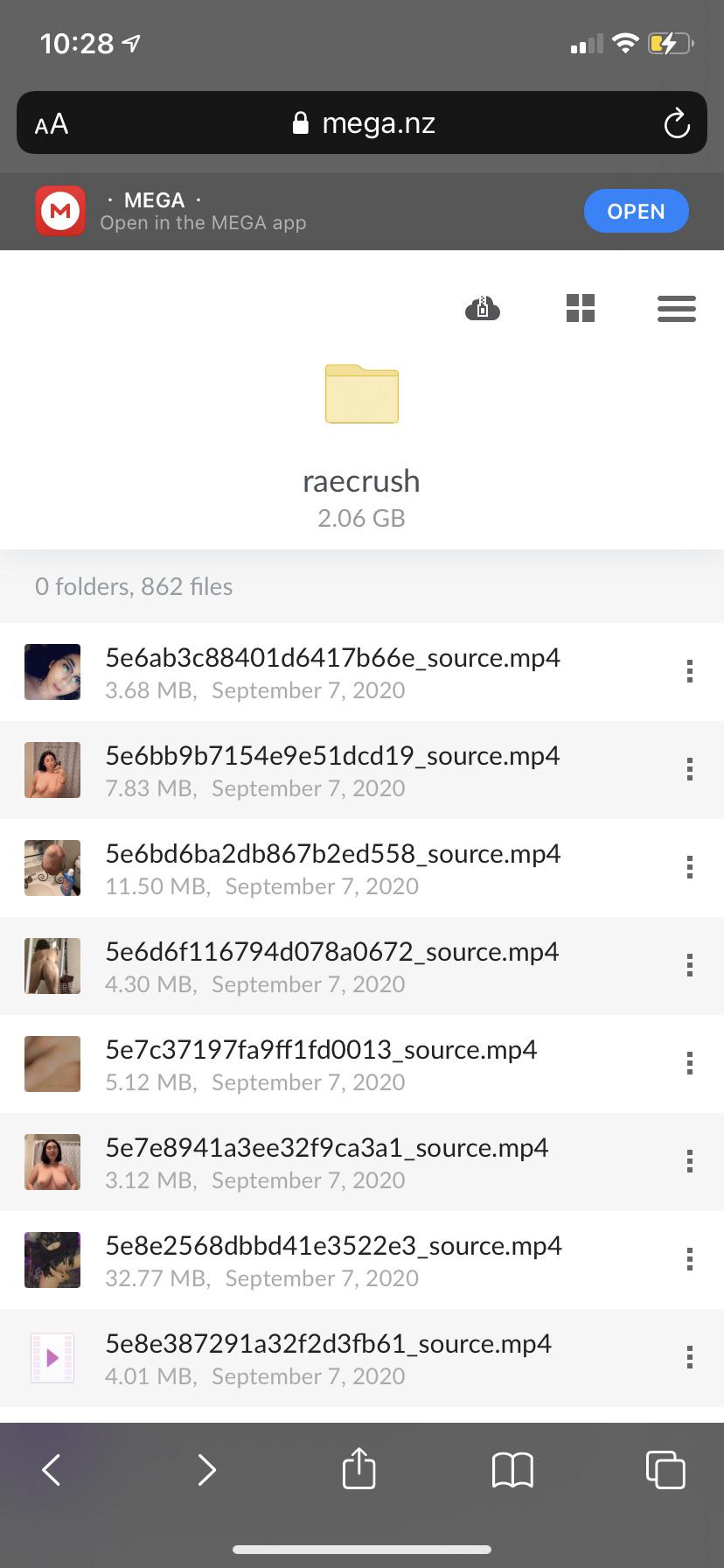
Task: Open options for 5e6bb9b7154e9e51dcd19_source.mp4
Action: pos(690,769)
